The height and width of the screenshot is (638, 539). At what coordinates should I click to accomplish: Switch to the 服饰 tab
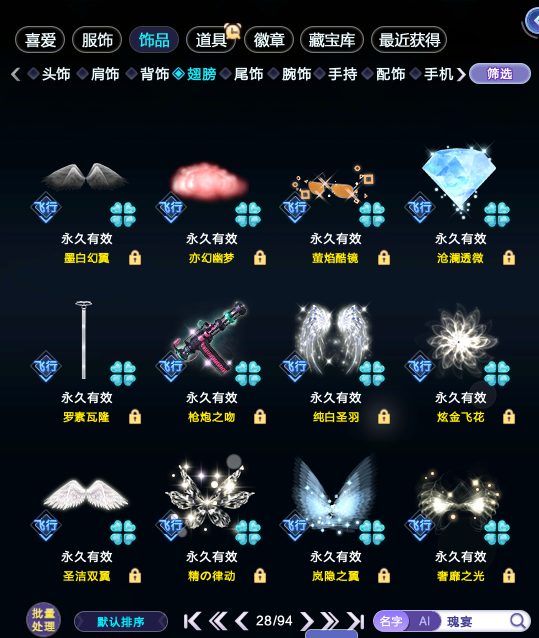point(97,40)
